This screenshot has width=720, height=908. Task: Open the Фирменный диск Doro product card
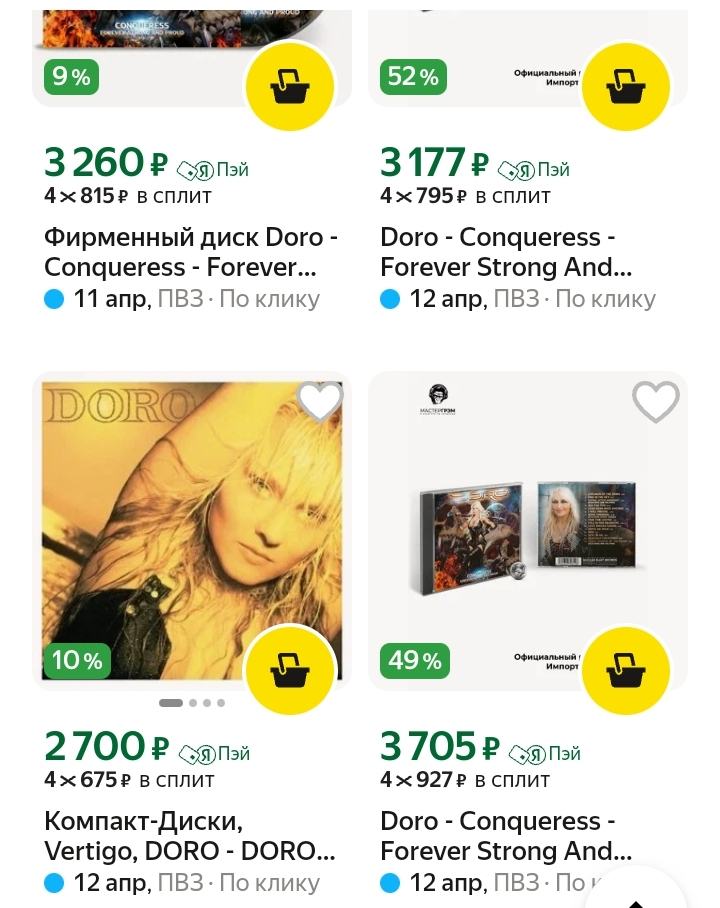click(x=190, y=252)
